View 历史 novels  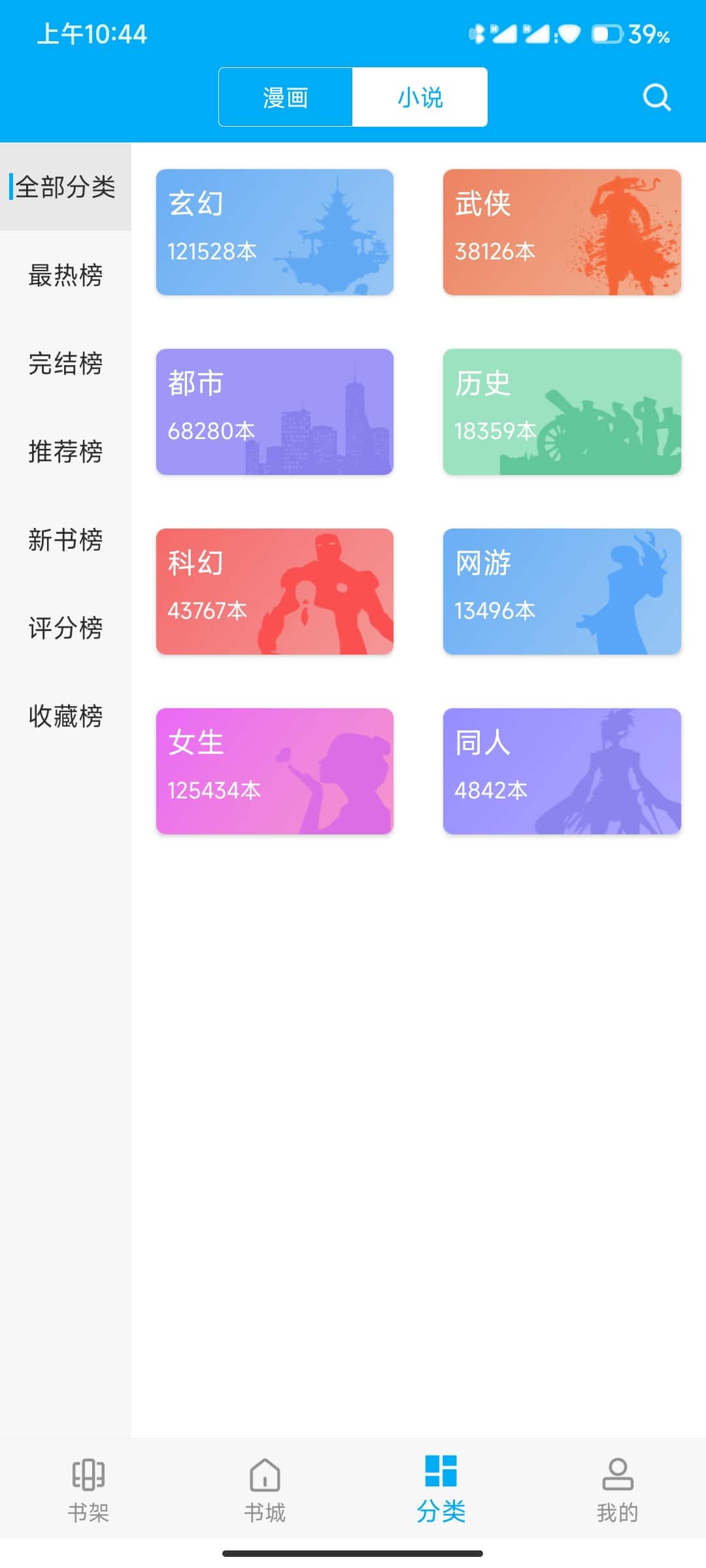pyautogui.click(x=562, y=412)
